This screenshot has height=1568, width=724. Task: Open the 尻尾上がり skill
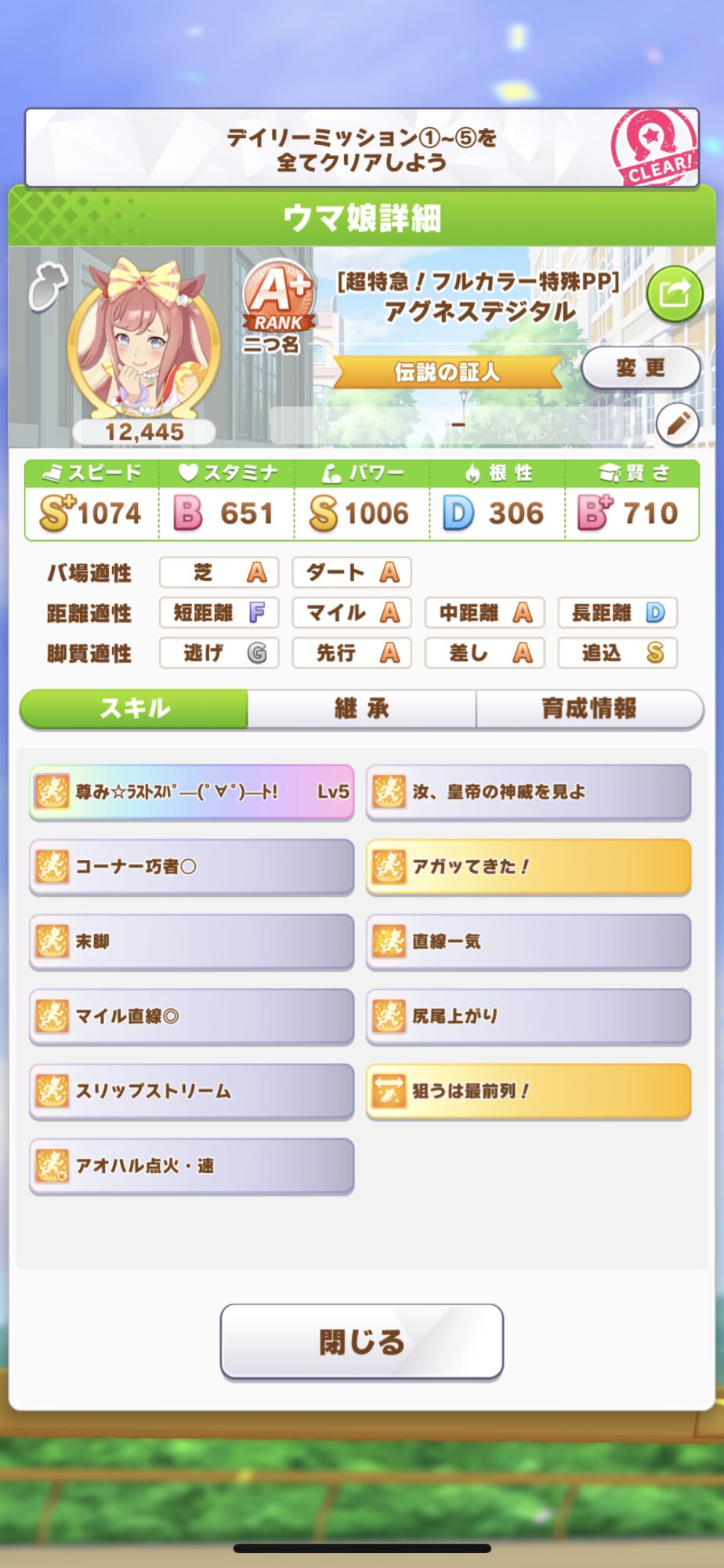click(528, 1016)
